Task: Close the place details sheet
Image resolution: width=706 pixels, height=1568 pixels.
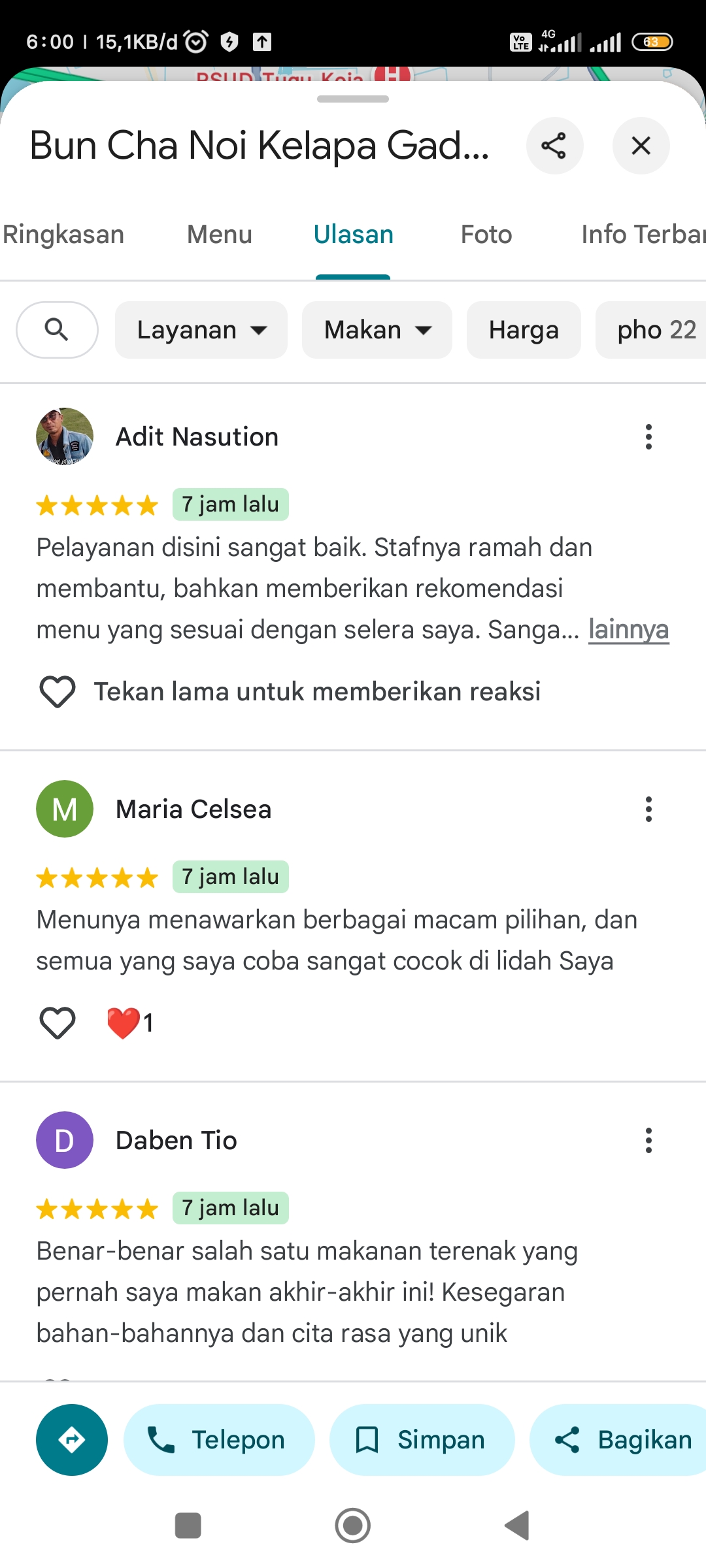Action: [641, 146]
